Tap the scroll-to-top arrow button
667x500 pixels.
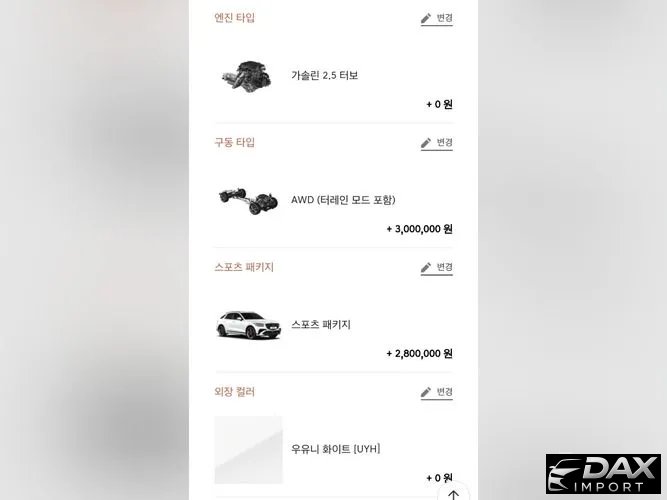(454, 493)
